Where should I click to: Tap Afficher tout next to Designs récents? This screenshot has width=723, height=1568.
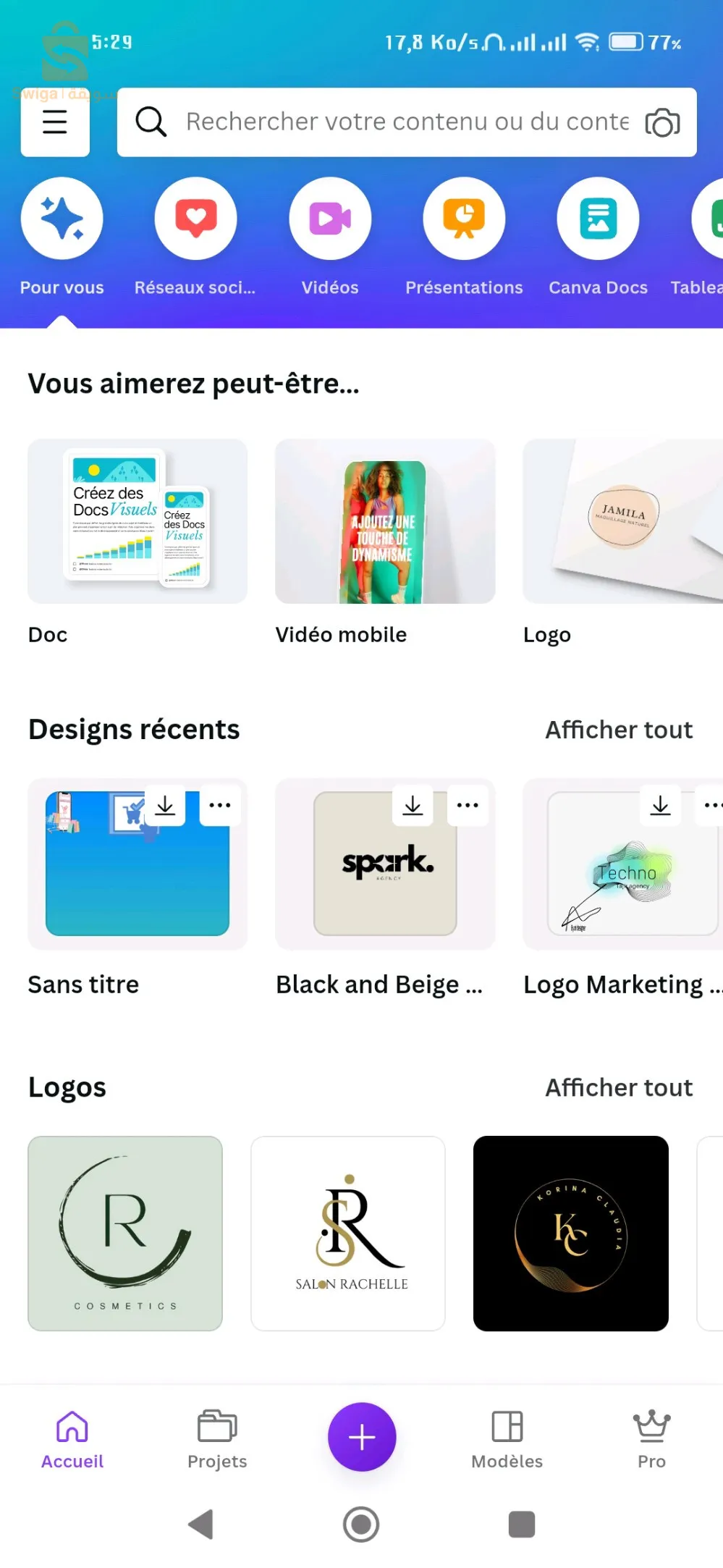click(x=619, y=730)
